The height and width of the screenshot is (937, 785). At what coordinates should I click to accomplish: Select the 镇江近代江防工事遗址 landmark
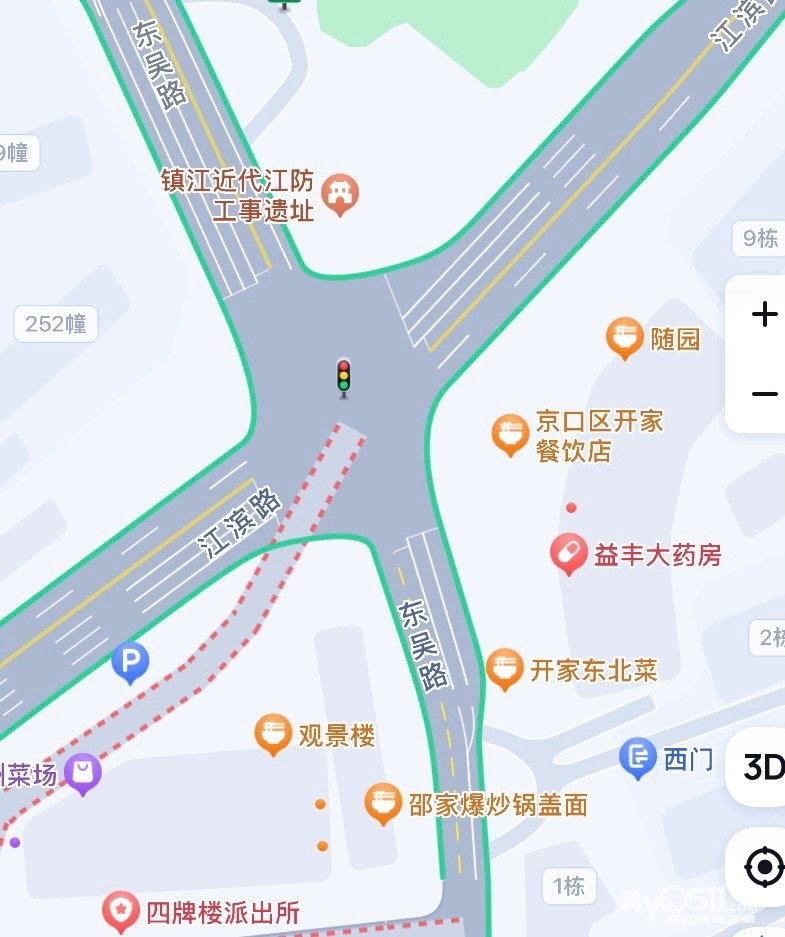coord(340,194)
